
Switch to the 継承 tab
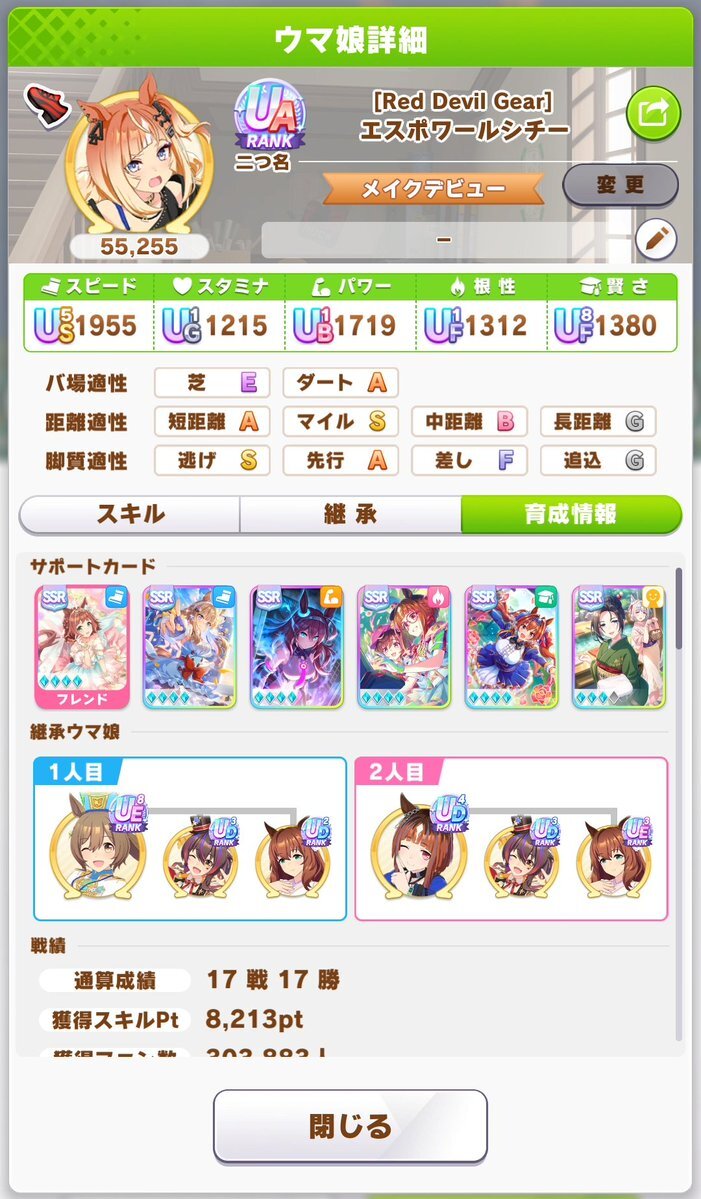point(350,514)
